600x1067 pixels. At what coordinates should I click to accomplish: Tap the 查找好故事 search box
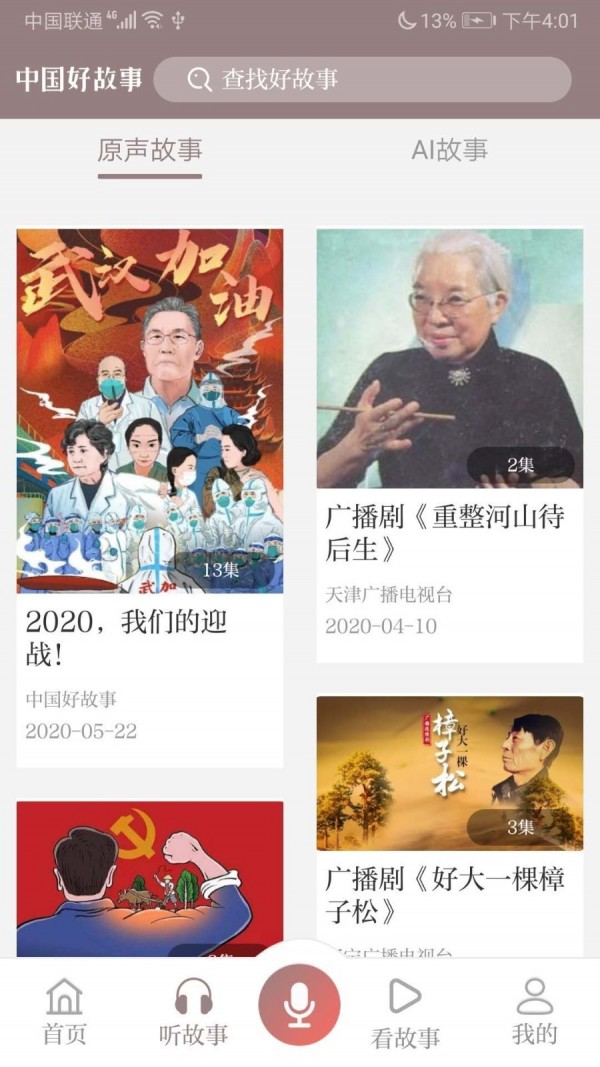coord(362,80)
